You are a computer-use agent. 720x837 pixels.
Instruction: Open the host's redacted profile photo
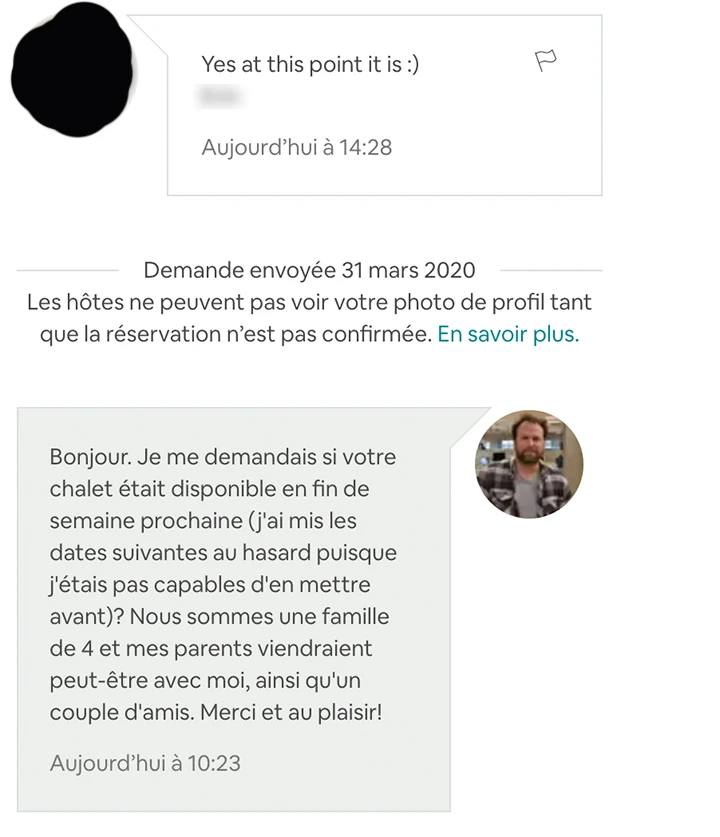[x=72, y=69]
